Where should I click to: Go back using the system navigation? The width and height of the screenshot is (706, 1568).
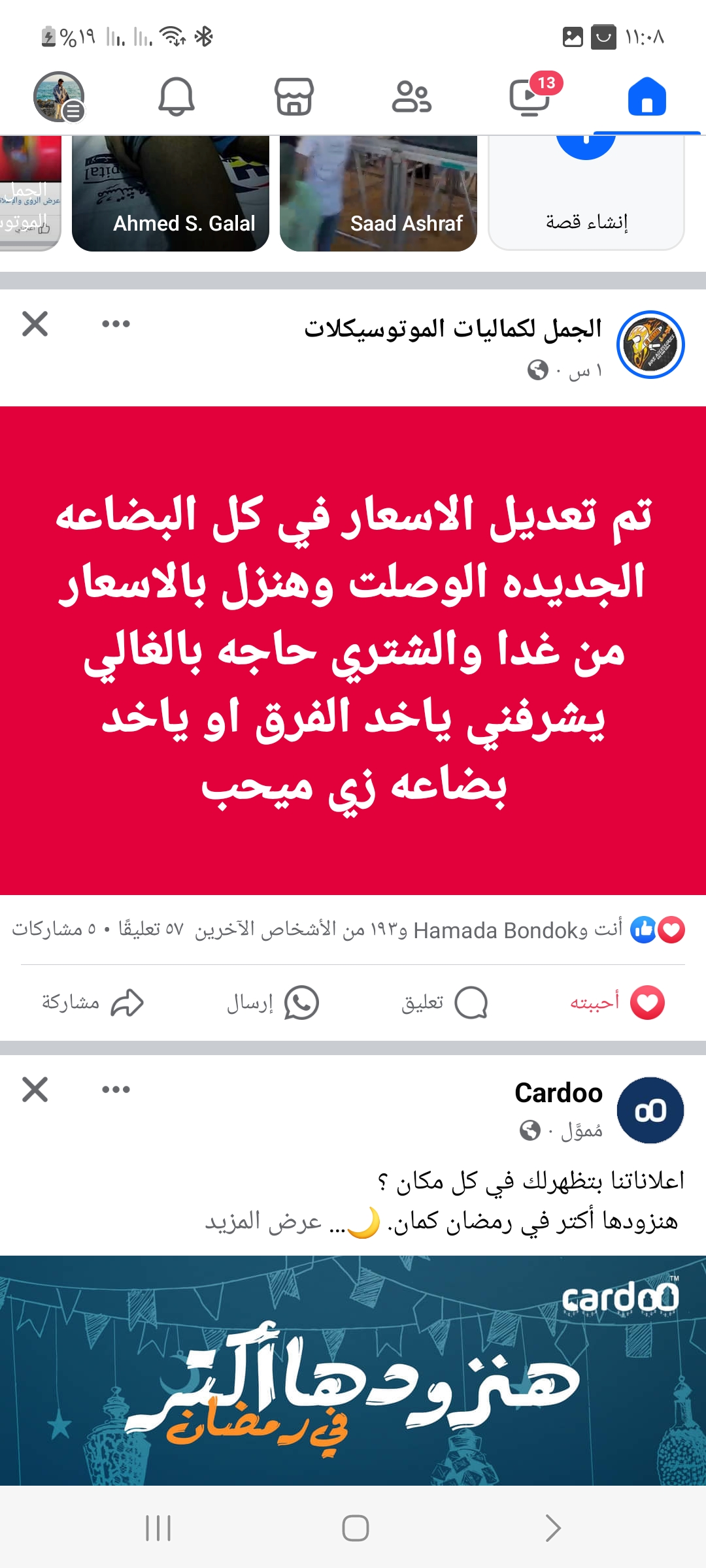[x=552, y=1528]
